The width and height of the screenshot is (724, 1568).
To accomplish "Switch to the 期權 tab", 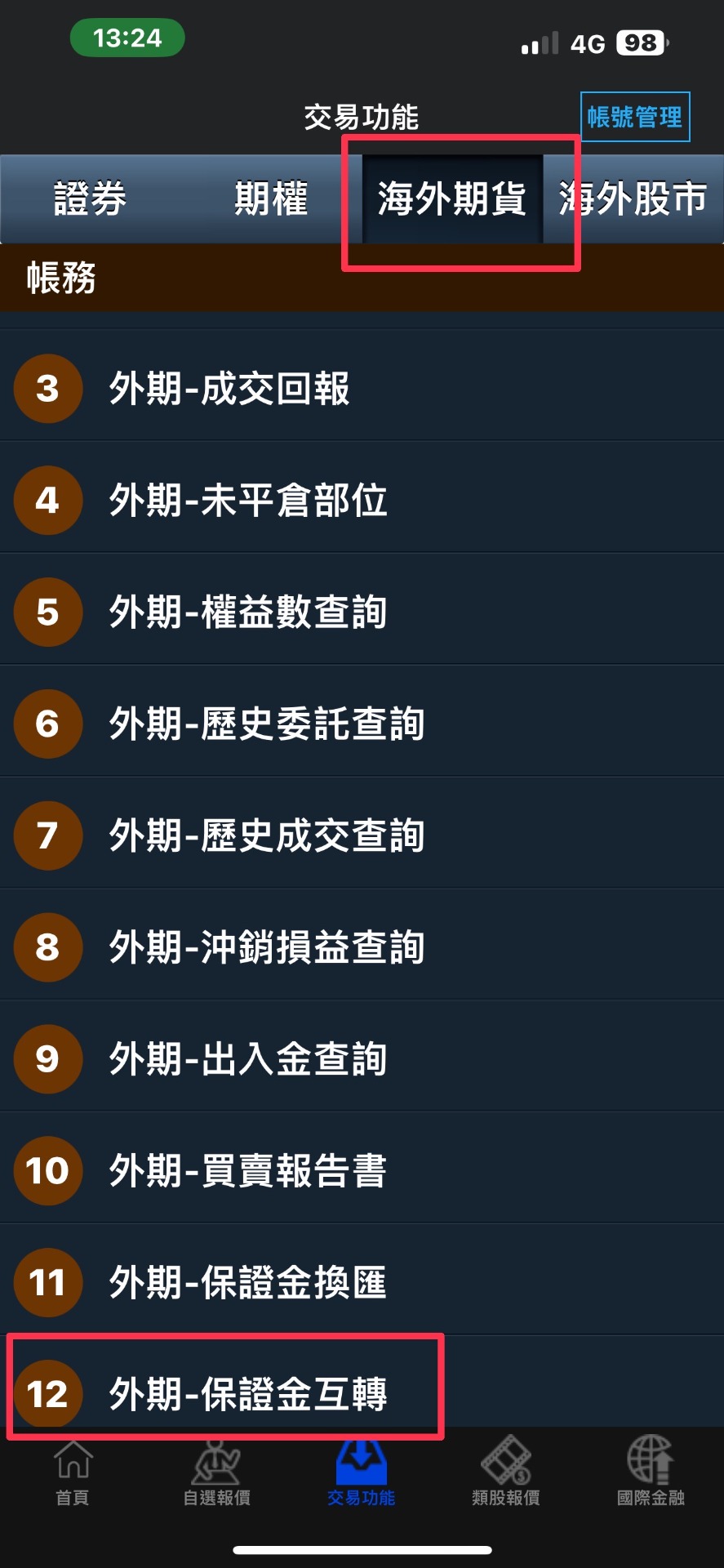I will click(x=271, y=198).
